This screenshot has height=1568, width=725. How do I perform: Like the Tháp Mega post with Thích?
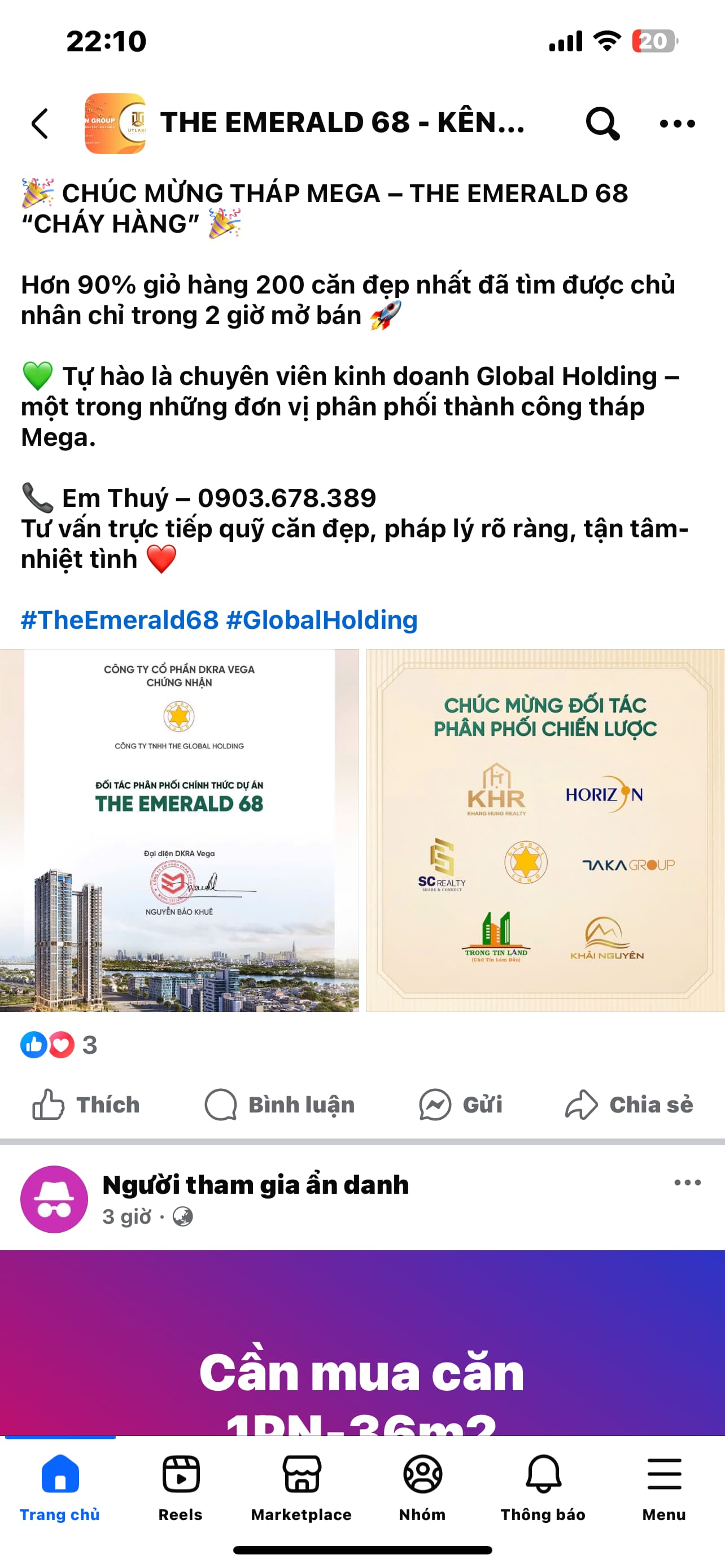[86, 1104]
